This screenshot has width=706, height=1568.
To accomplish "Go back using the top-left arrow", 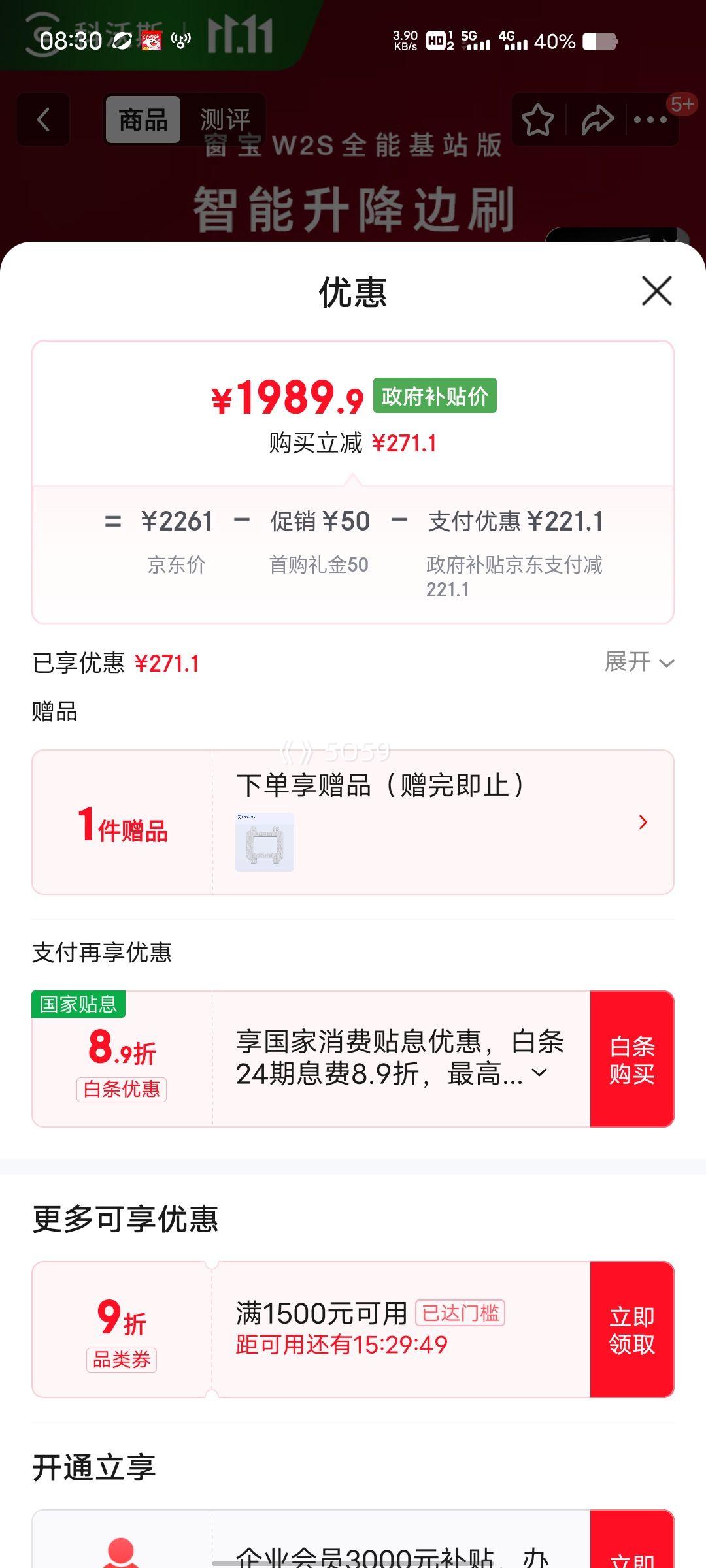I will 43,120.
